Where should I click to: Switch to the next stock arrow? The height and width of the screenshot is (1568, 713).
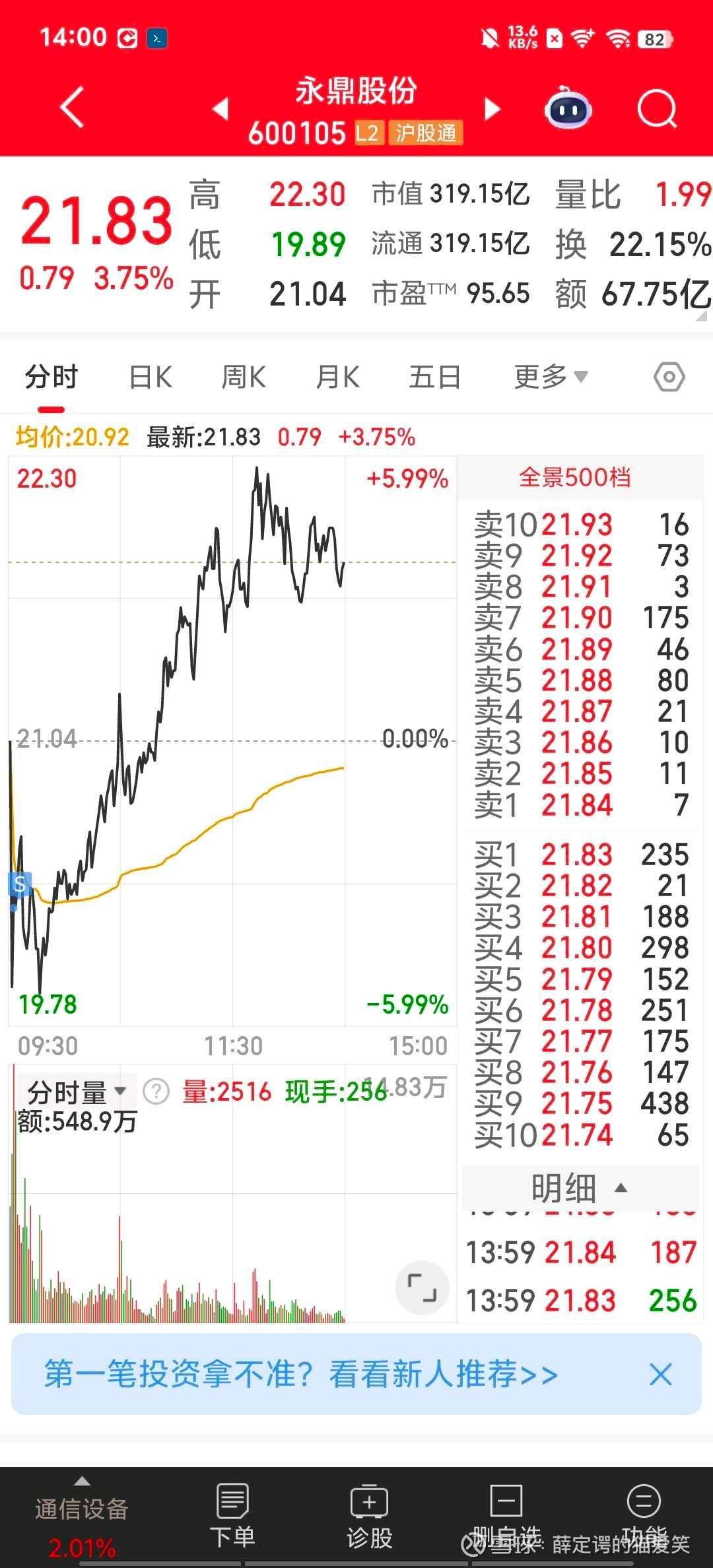492,109
